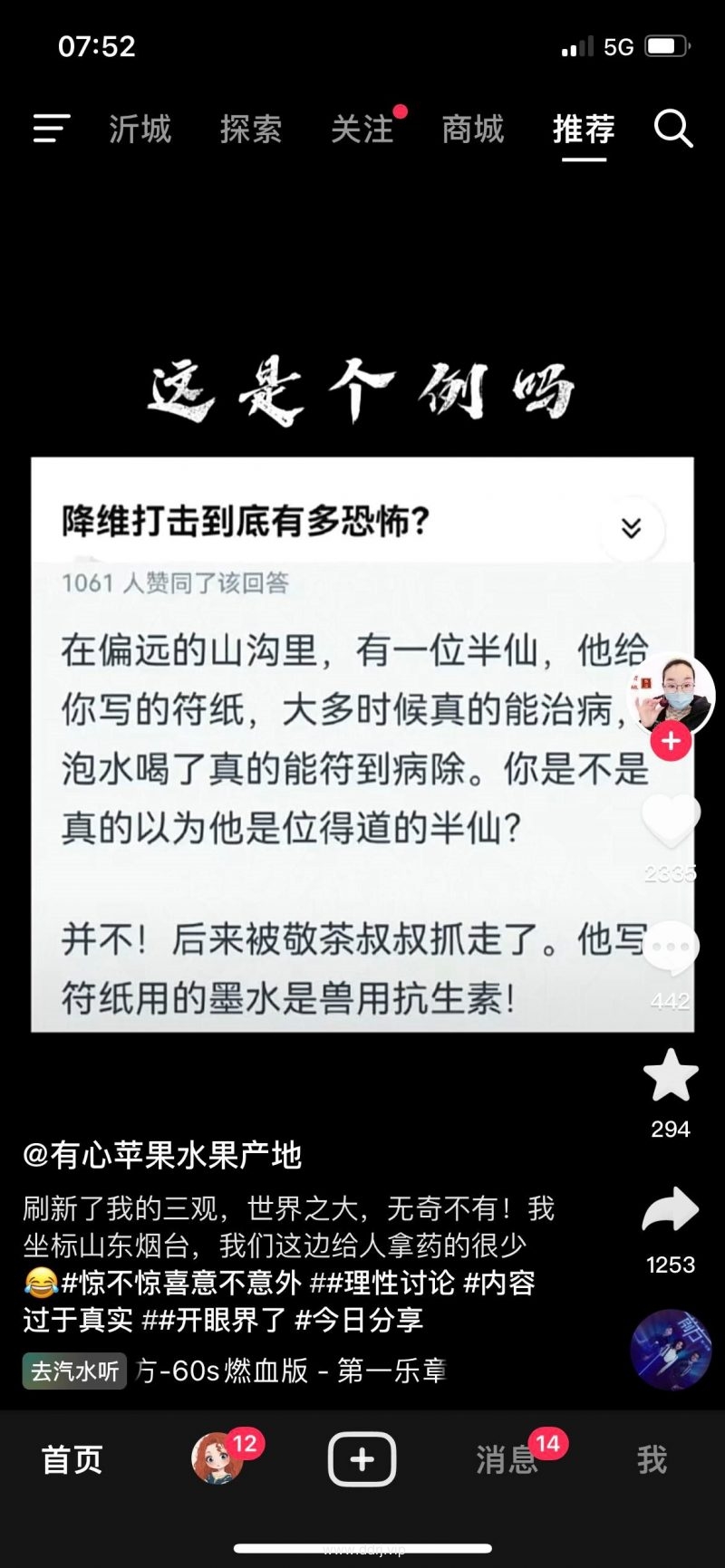Add video to favorites star
This screenshot has height=1568, width=725.
[x=671, y=1076]
